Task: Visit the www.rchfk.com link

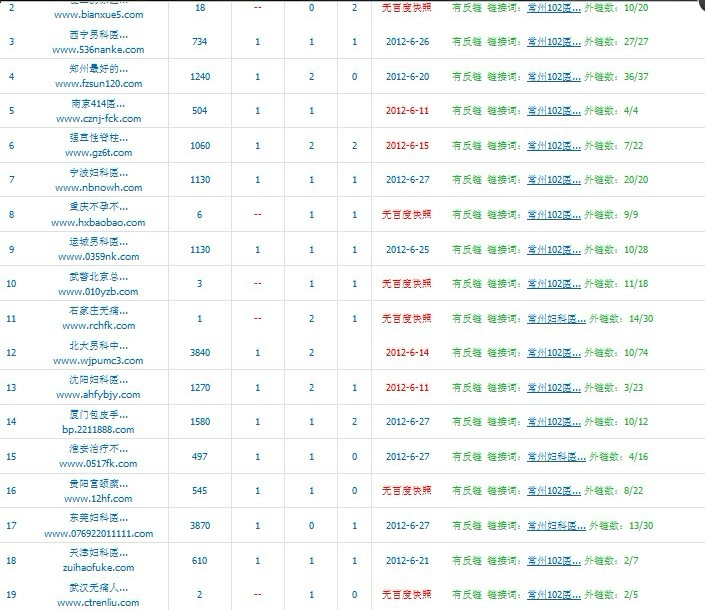Action: 99,325
